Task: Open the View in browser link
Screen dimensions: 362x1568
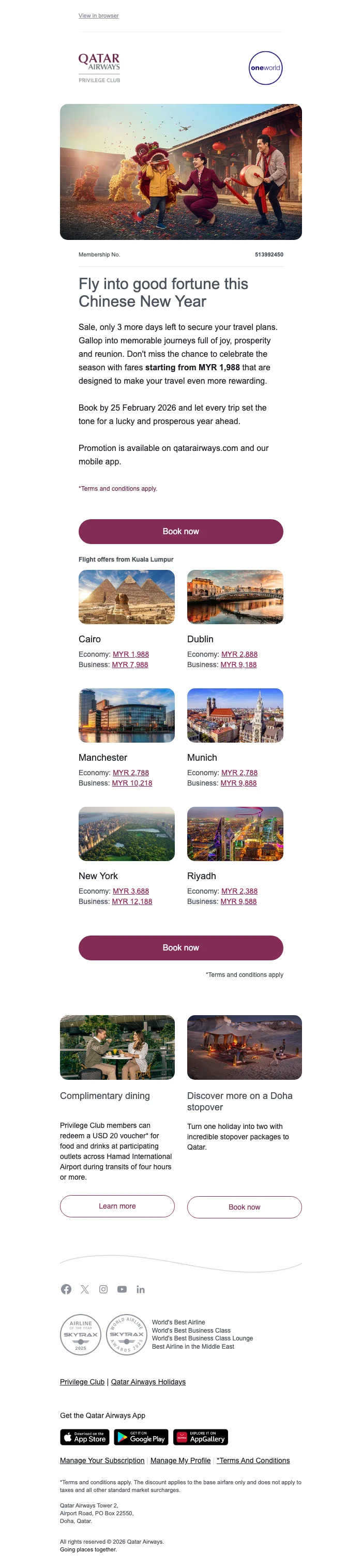Action: (x=98, y=16)
